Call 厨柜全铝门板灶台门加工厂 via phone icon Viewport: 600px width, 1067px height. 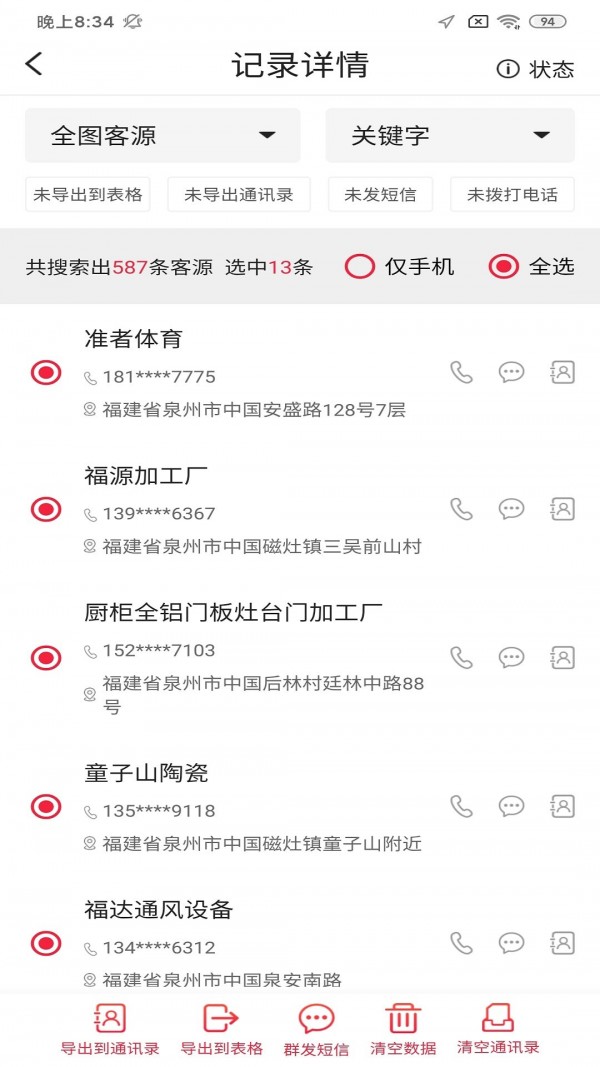[x=461, y=657]
